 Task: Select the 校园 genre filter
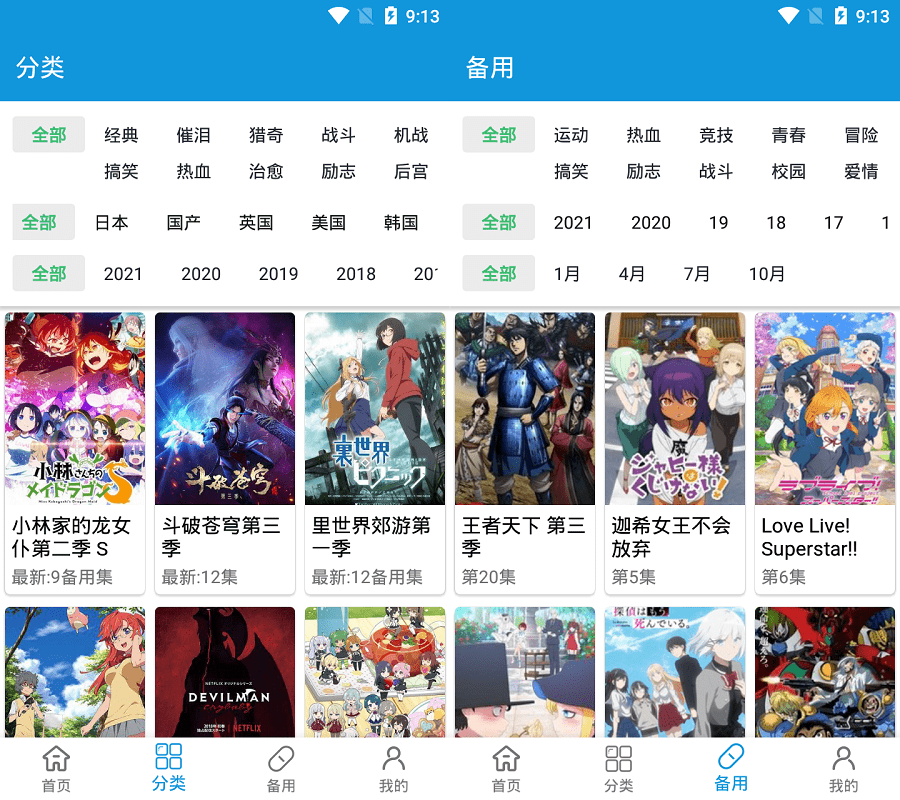click(x=788, y=171)
